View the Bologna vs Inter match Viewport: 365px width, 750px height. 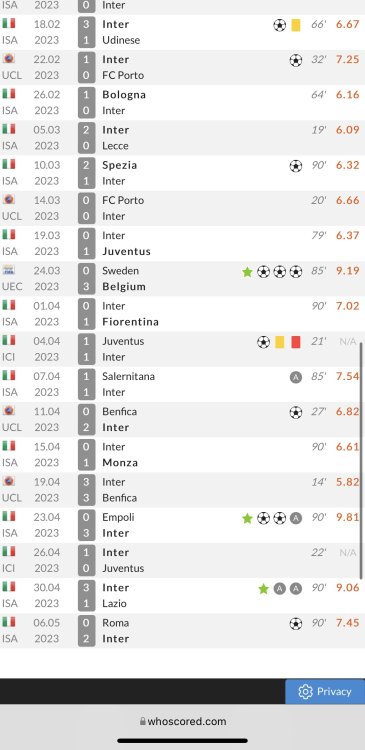coord(182,102)
